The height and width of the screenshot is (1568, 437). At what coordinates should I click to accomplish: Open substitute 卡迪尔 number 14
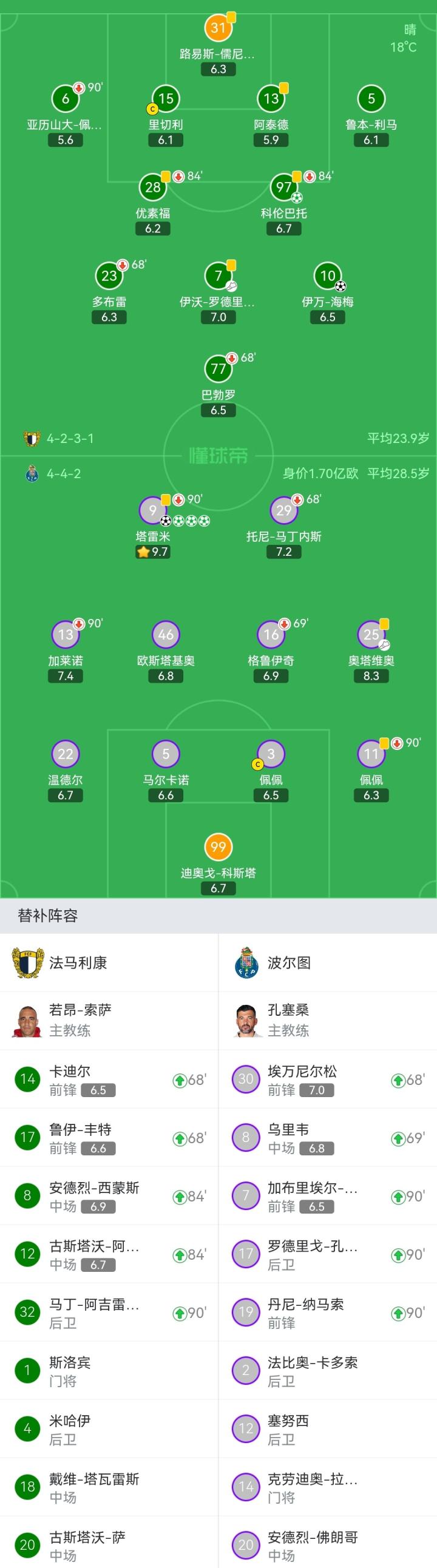coord(109,1080)
